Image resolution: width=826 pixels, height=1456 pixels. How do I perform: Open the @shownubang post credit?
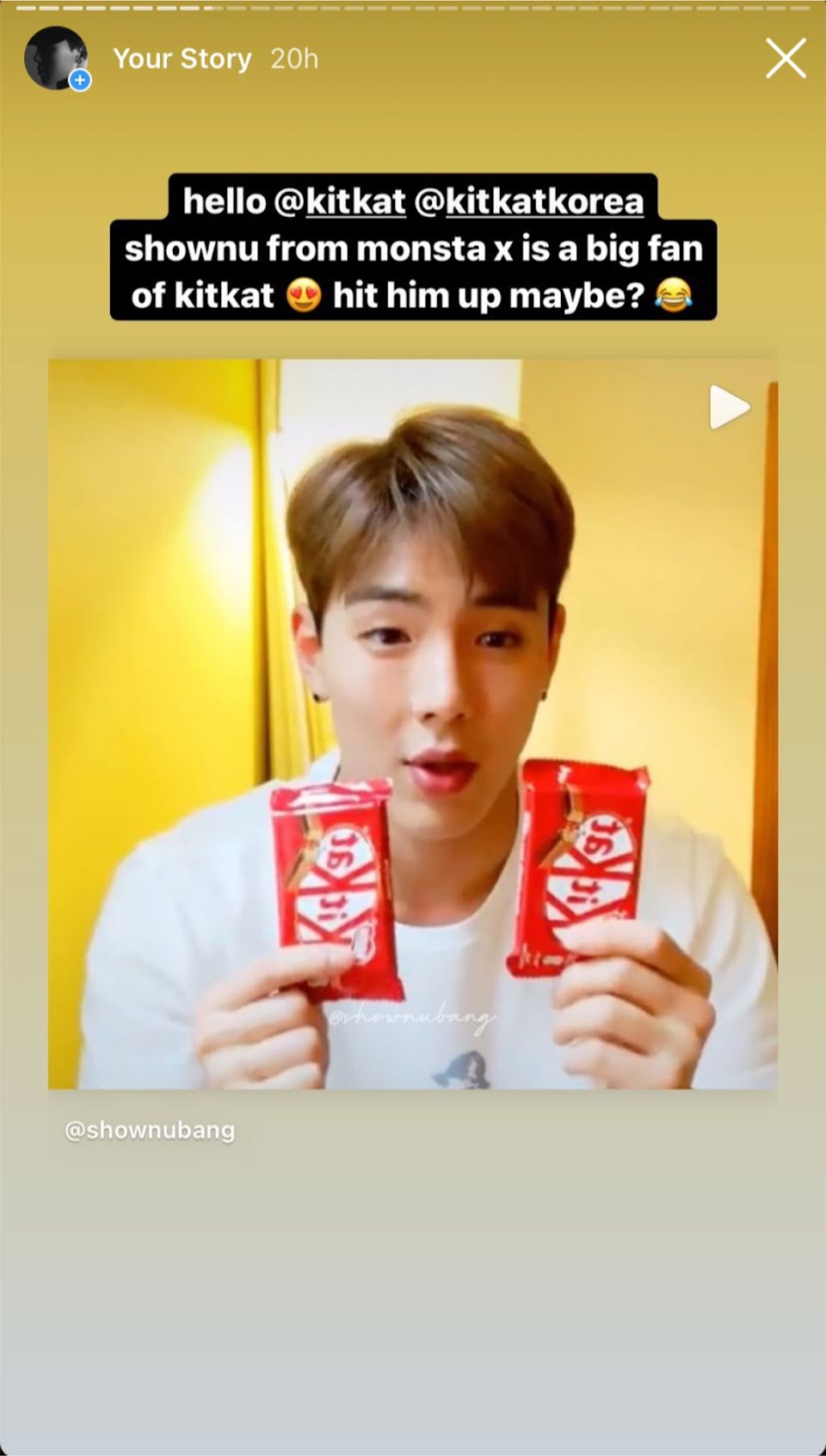[150, 1130]
